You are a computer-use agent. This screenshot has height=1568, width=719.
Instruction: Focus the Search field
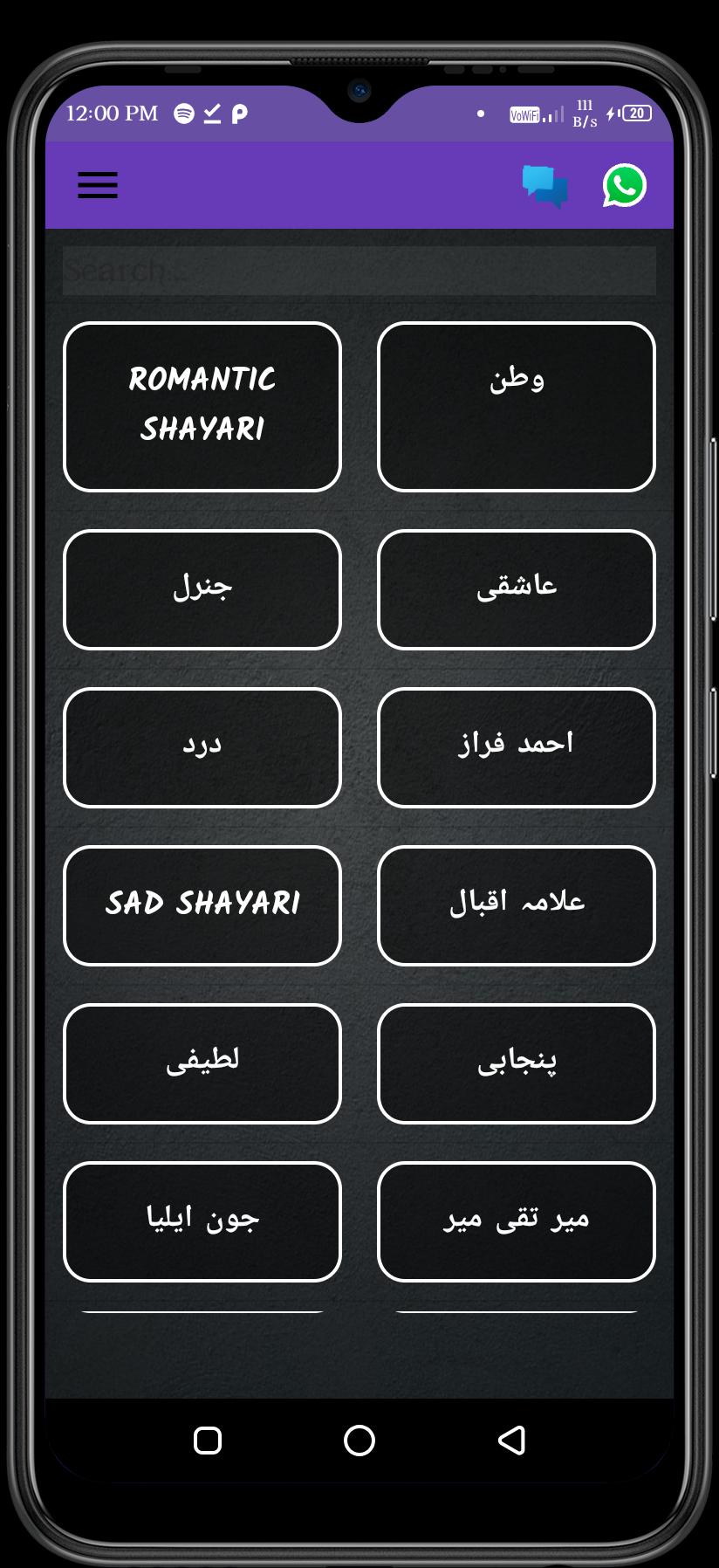click(359, 271)
